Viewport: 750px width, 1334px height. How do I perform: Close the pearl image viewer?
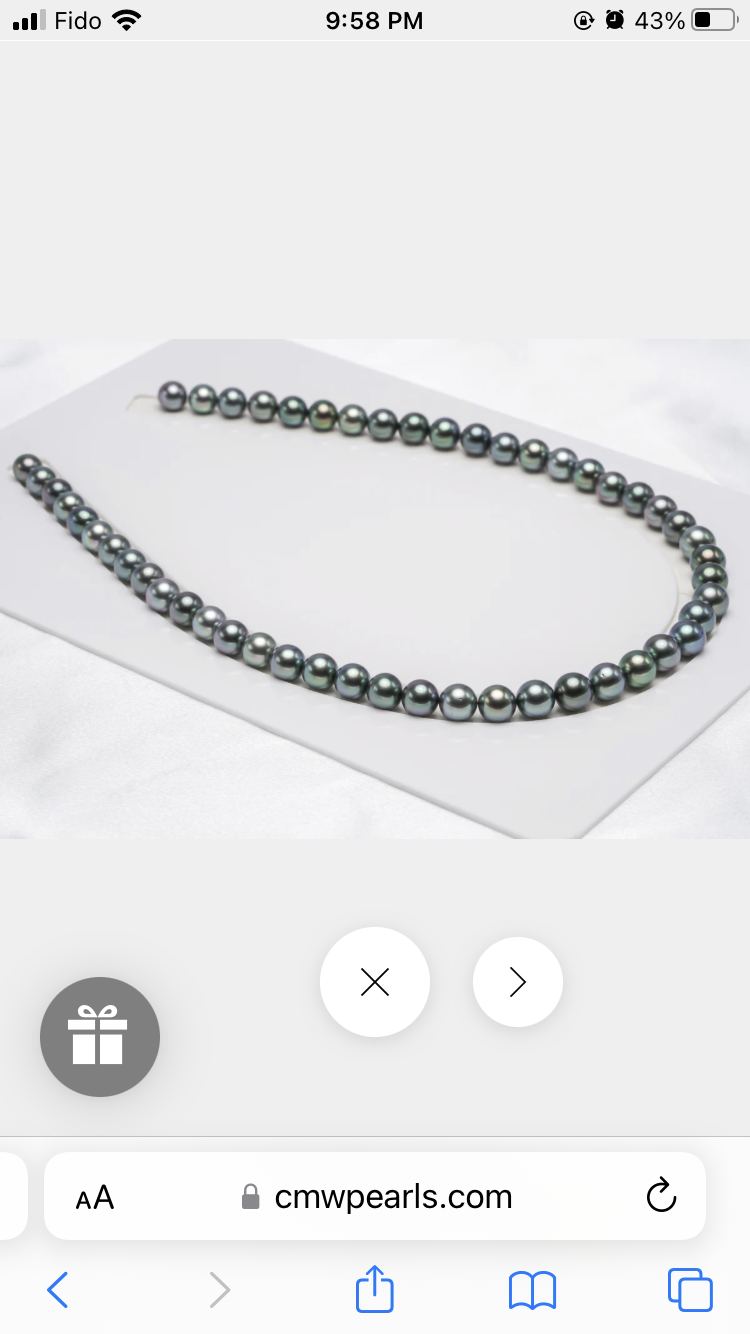click(375, 982)
